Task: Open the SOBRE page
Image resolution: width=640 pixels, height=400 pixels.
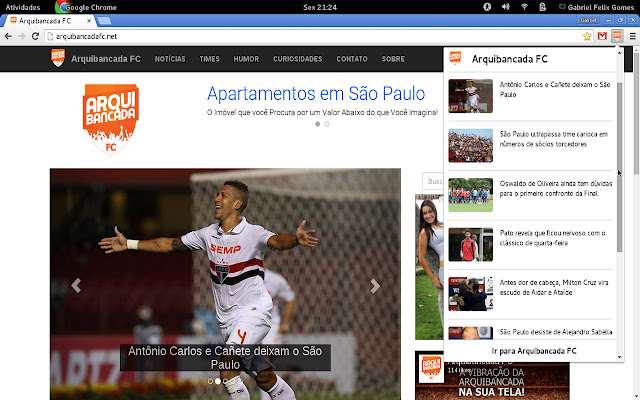Action: coord(393,59)
